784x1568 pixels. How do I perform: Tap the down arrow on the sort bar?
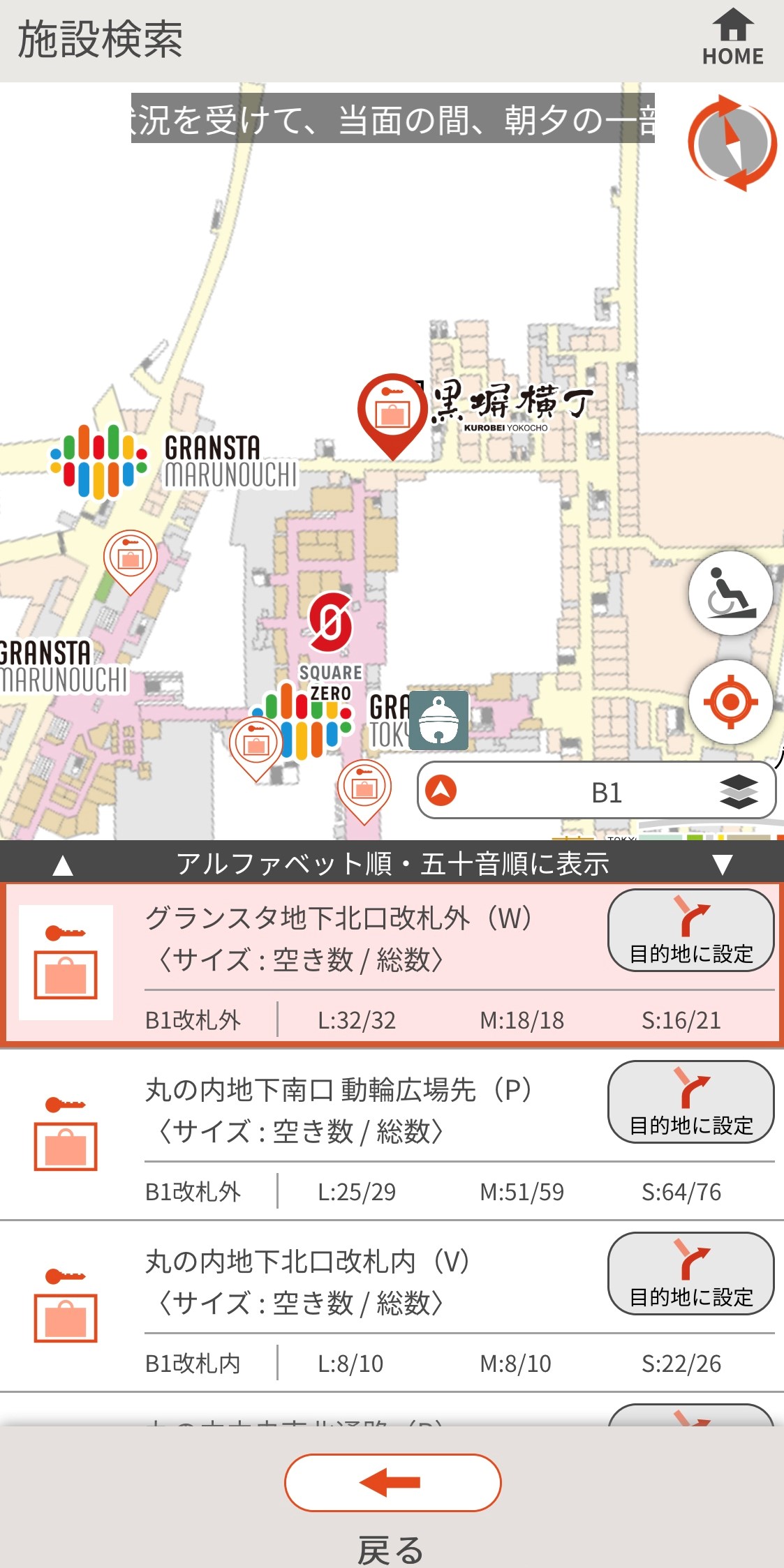click(723, 865)
